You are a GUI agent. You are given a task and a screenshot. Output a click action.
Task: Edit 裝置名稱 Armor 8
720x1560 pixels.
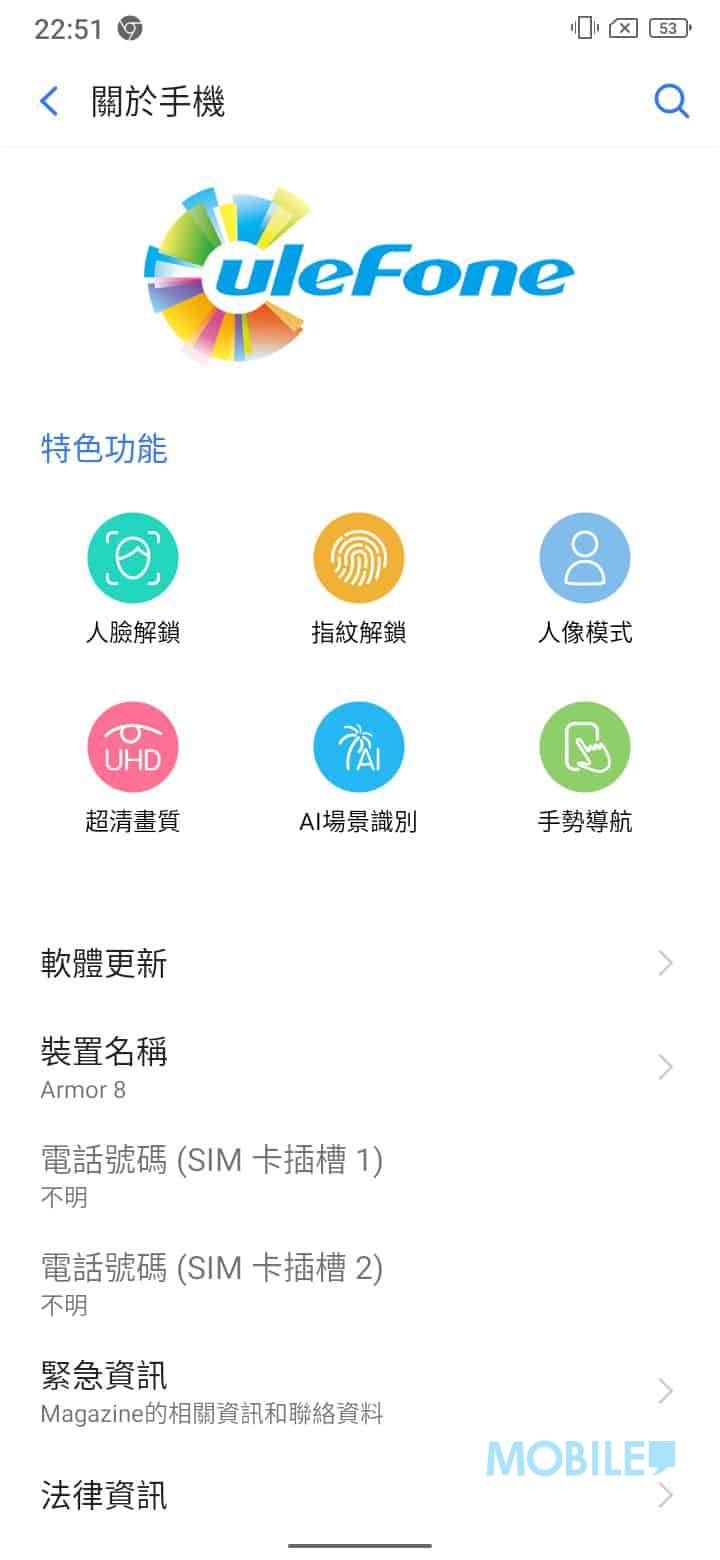pos(360,1067)
